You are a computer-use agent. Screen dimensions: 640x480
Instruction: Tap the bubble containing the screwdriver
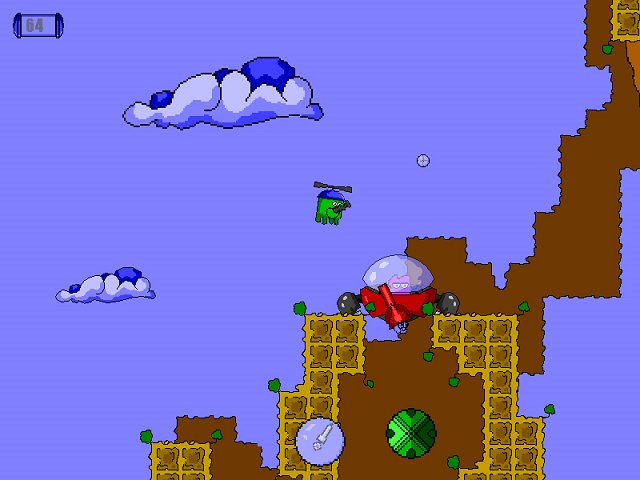(x=320, y=440)
